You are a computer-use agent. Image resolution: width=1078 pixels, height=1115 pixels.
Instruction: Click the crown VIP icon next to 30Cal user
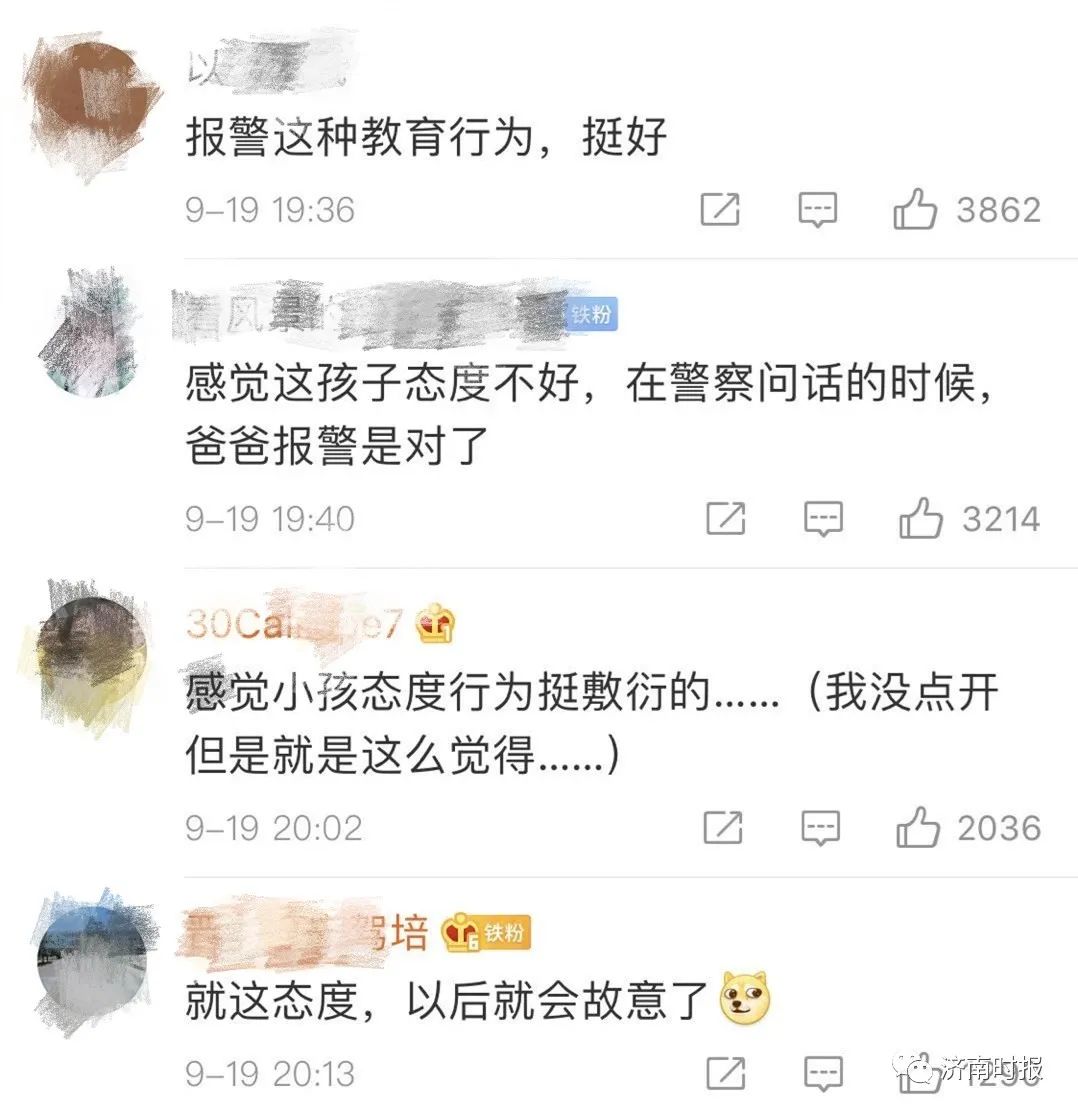pyautogui.click(x=434, y=624)
